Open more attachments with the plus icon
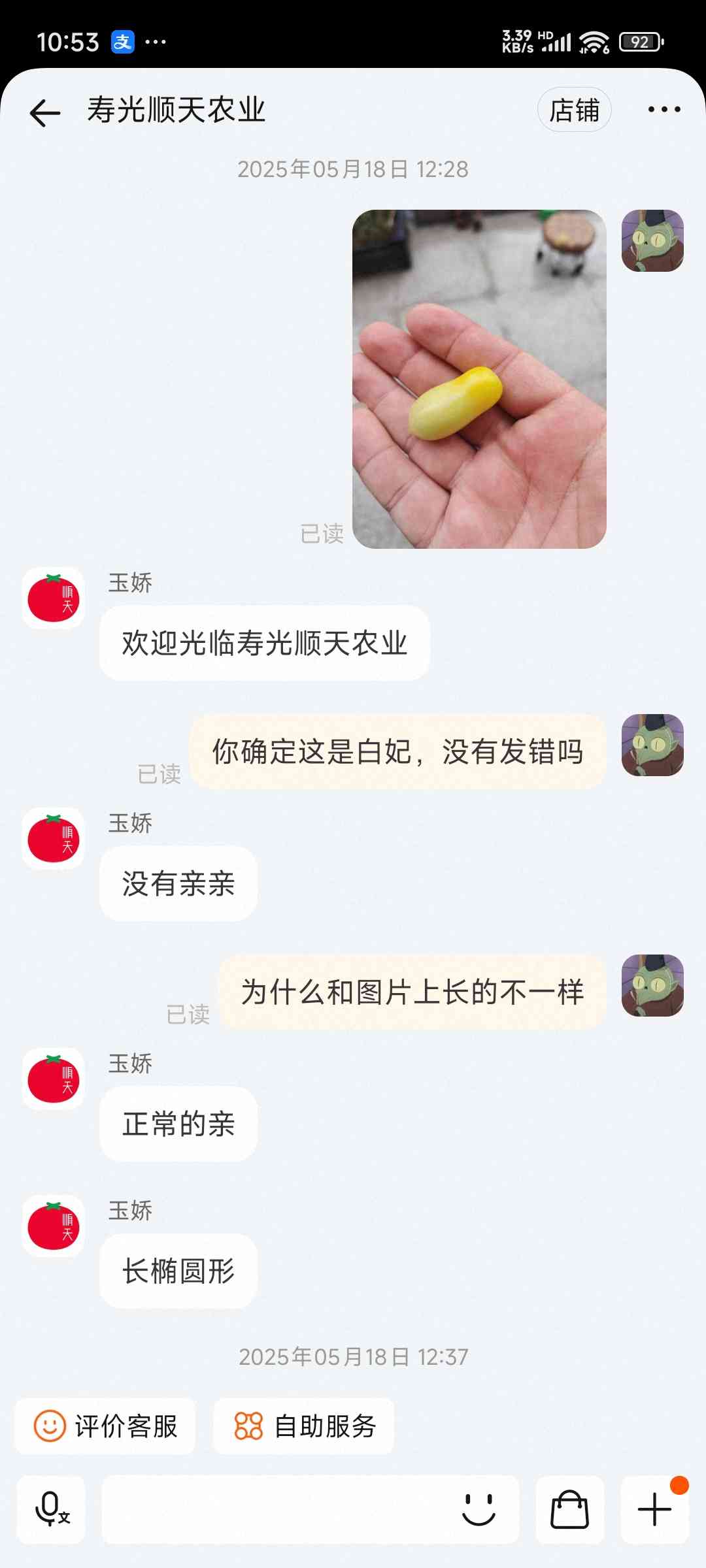706x1568 pixels. coord(654,1509)
